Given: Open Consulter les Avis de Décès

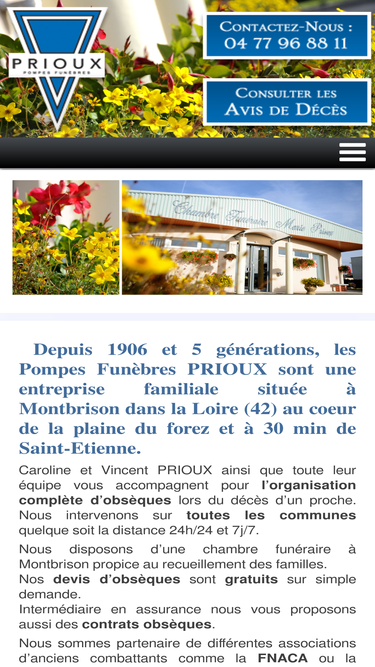Looking at the screenshot, I should coord(287,102).
